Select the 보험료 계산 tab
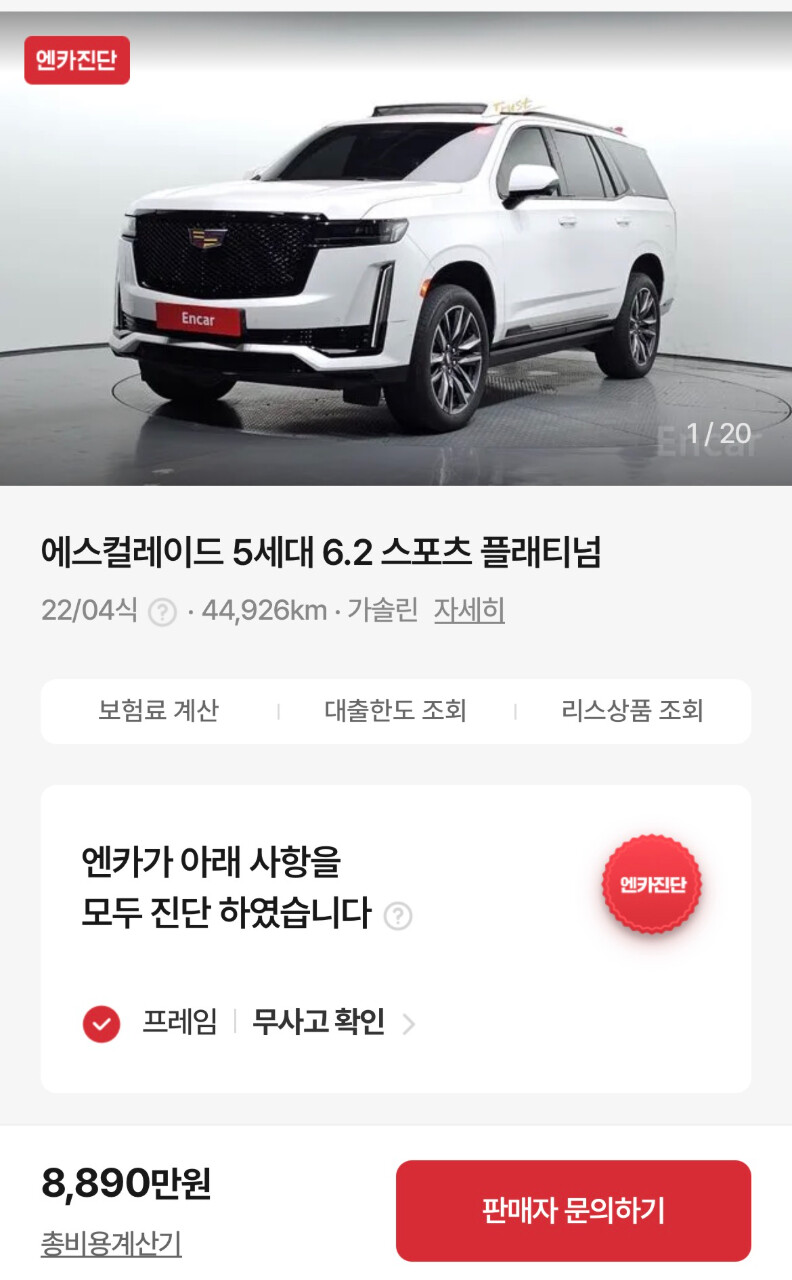The image size is (792, 1280). (x=160, y=711)
